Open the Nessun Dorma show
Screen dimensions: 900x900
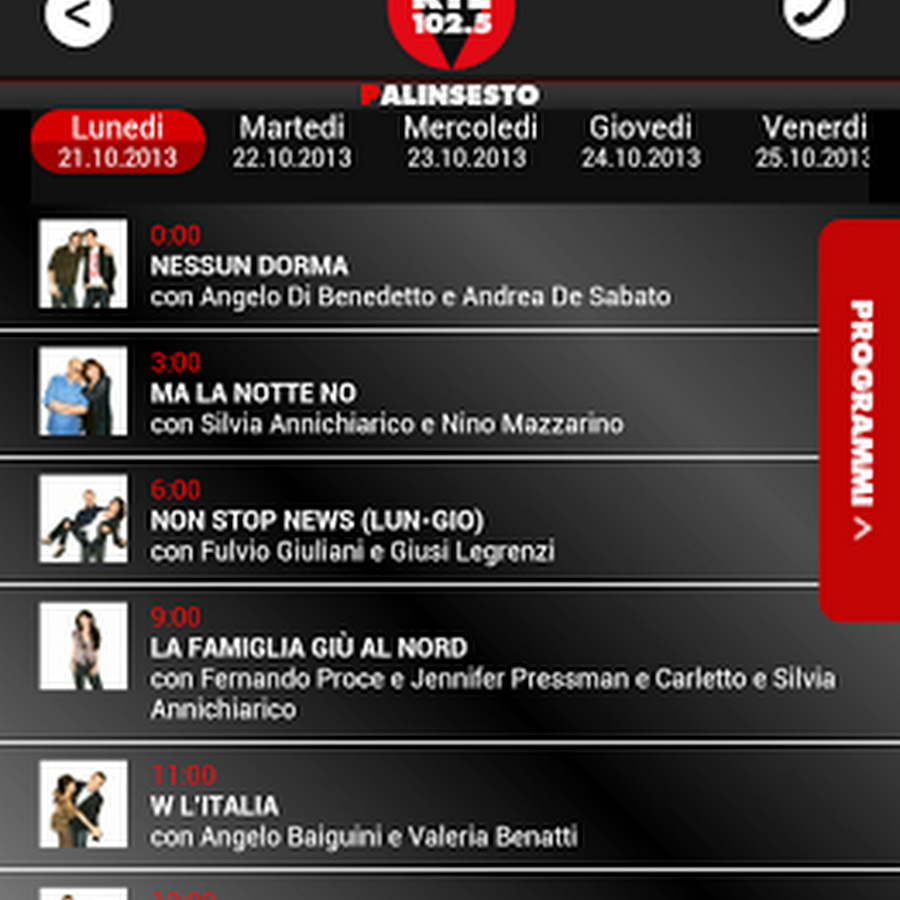click(410, 266)
